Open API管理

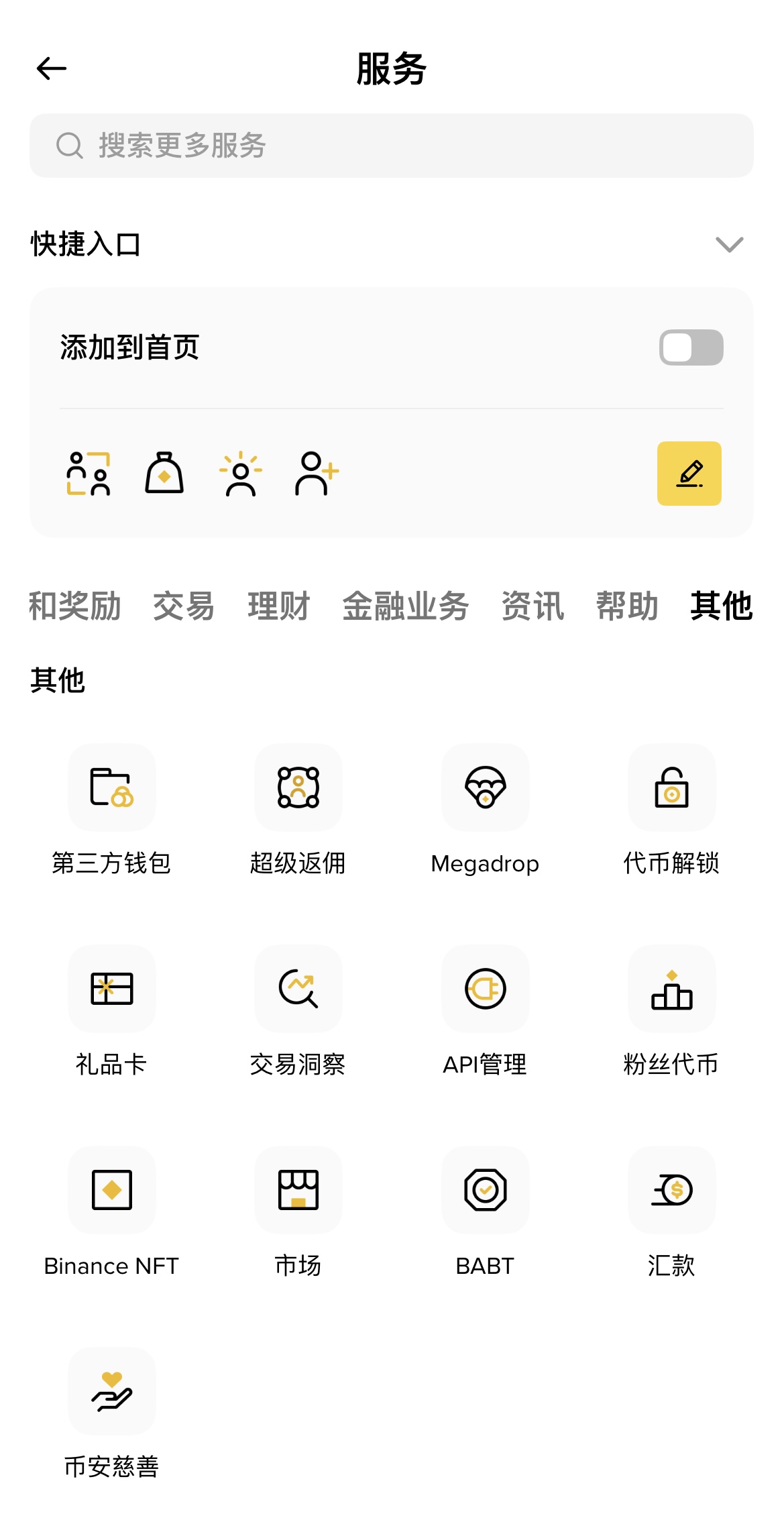(x=485, y=989)
